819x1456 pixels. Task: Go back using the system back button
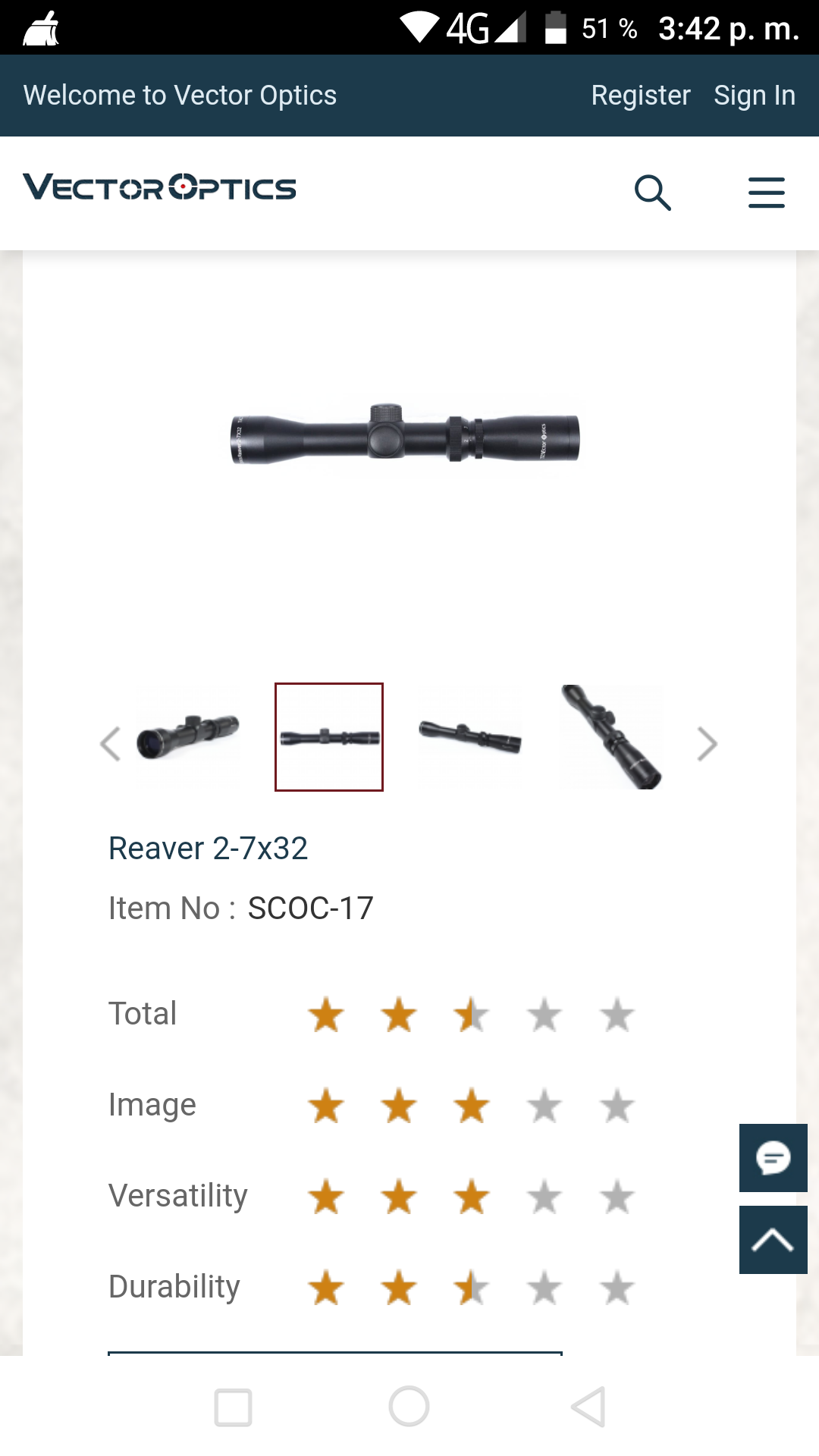pos(588,1407)
